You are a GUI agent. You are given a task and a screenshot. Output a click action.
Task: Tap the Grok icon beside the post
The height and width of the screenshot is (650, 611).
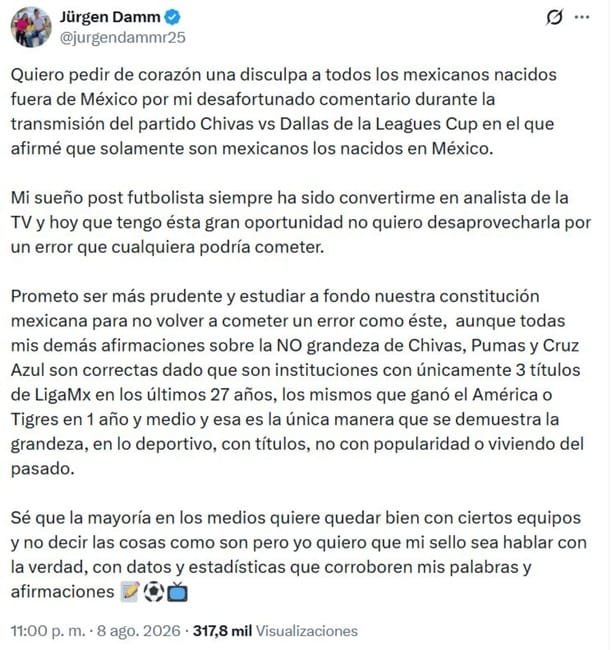pos(554,17)
